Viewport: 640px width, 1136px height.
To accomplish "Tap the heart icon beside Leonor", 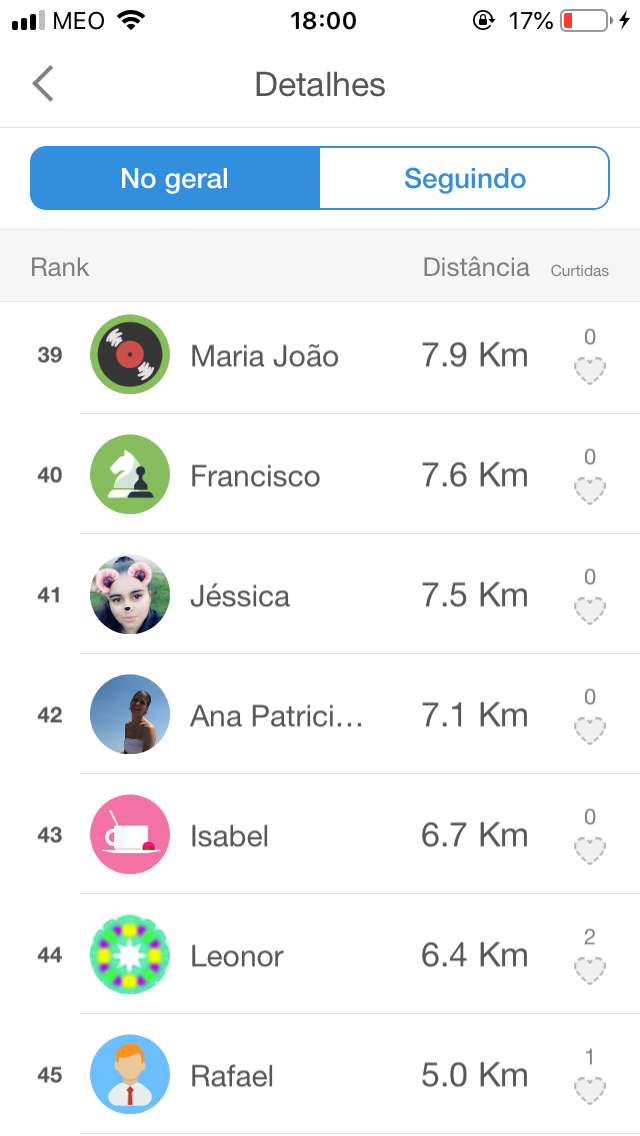I will click(589, 972).
